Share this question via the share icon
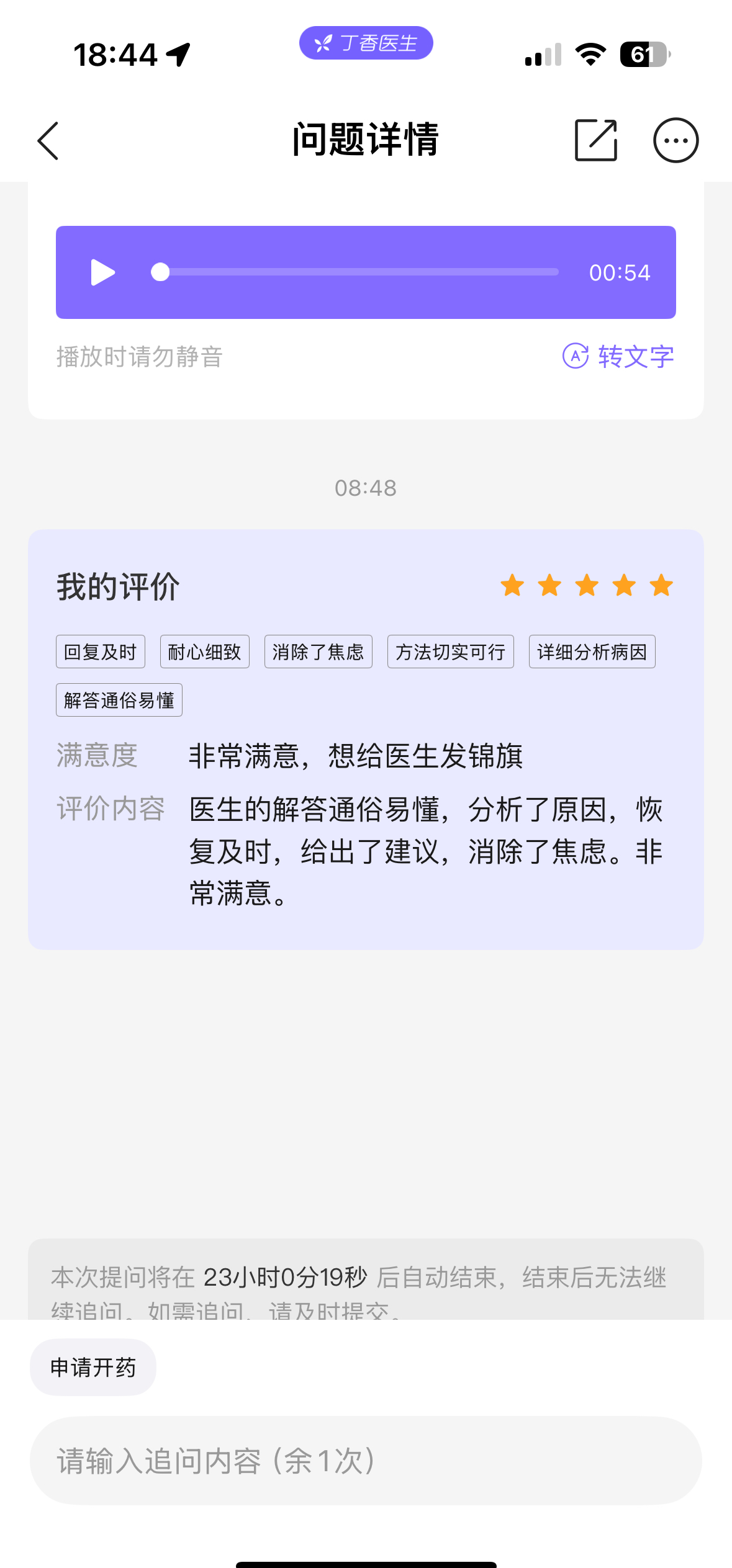Screen dimensions: 732x1568 [x=596, y=140]
